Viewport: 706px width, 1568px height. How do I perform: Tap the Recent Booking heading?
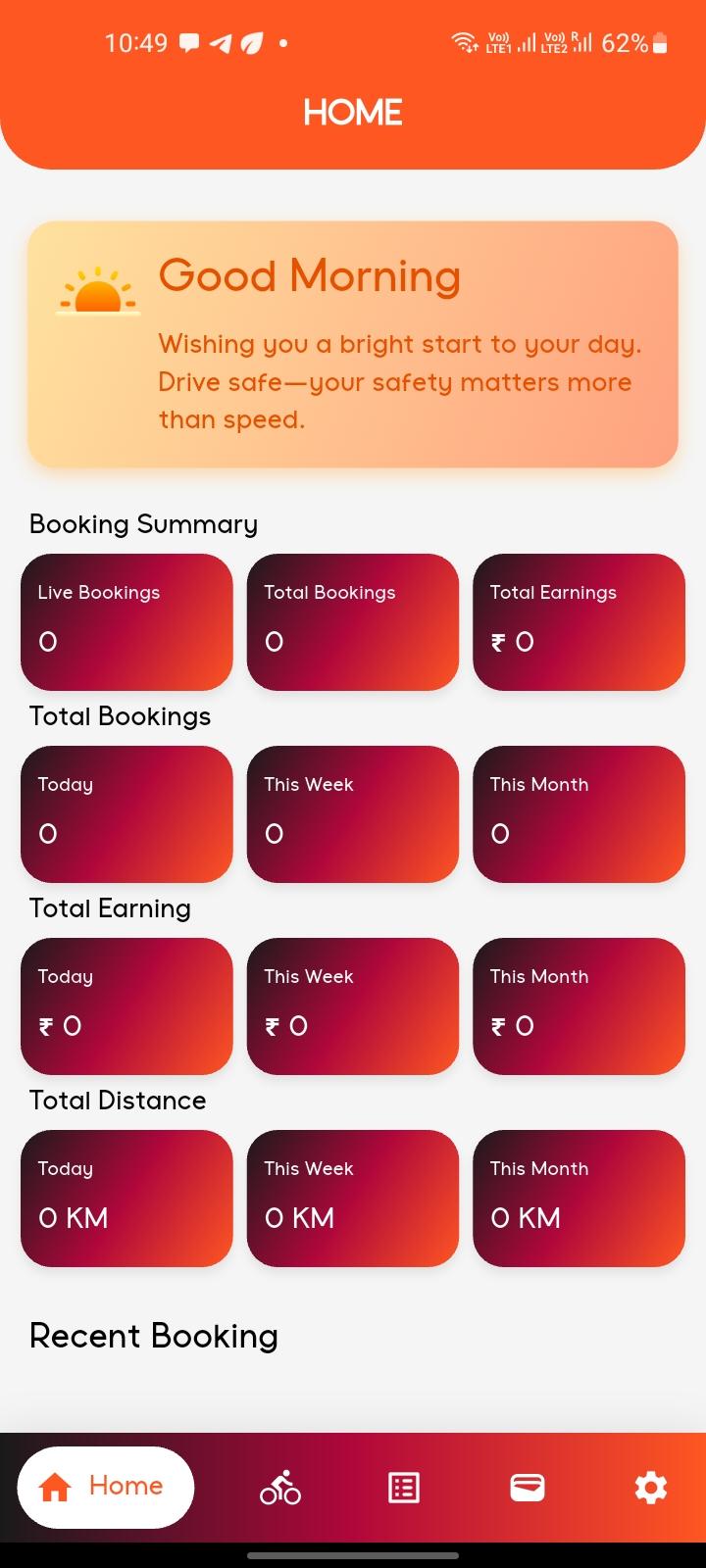153,1335
